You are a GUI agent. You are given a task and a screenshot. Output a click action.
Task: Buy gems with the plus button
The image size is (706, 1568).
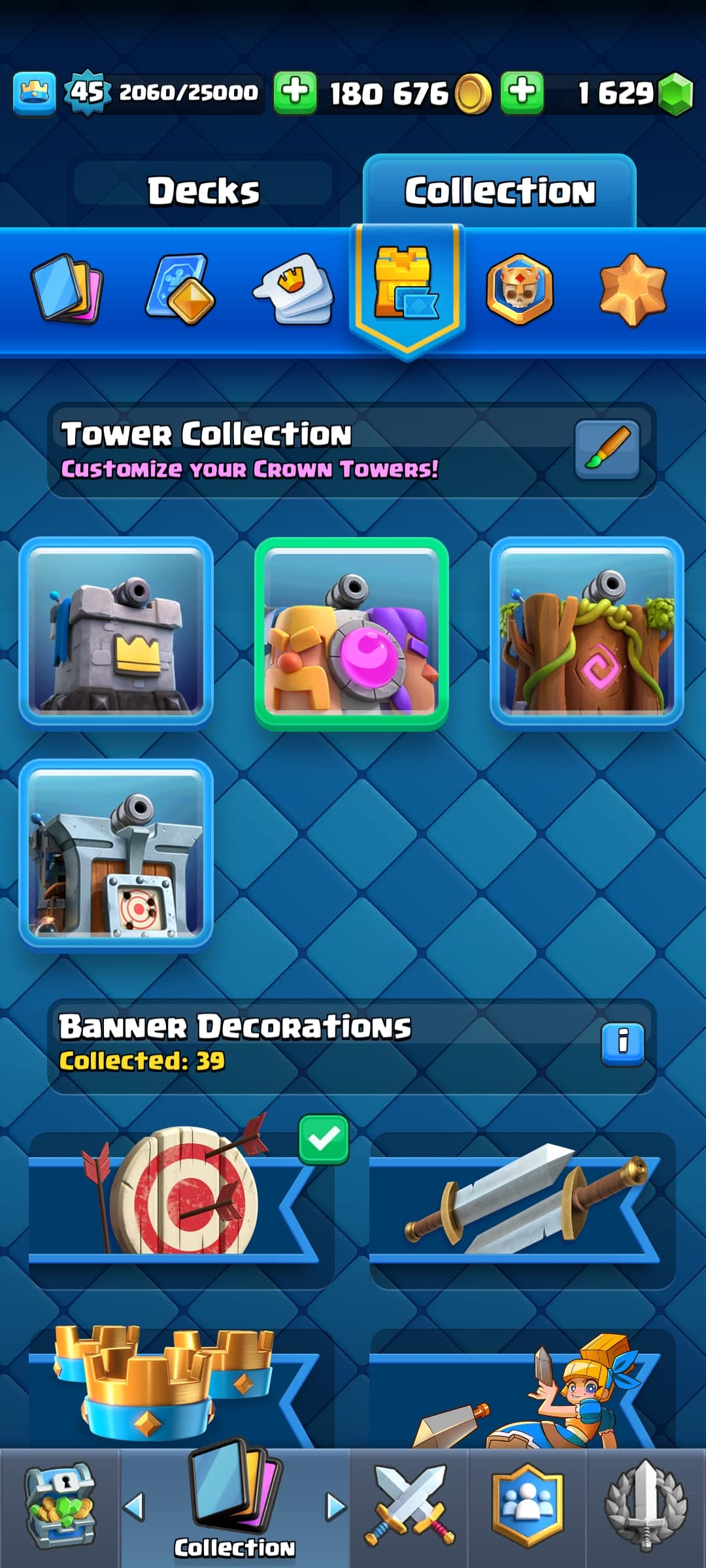coord(522,93)
